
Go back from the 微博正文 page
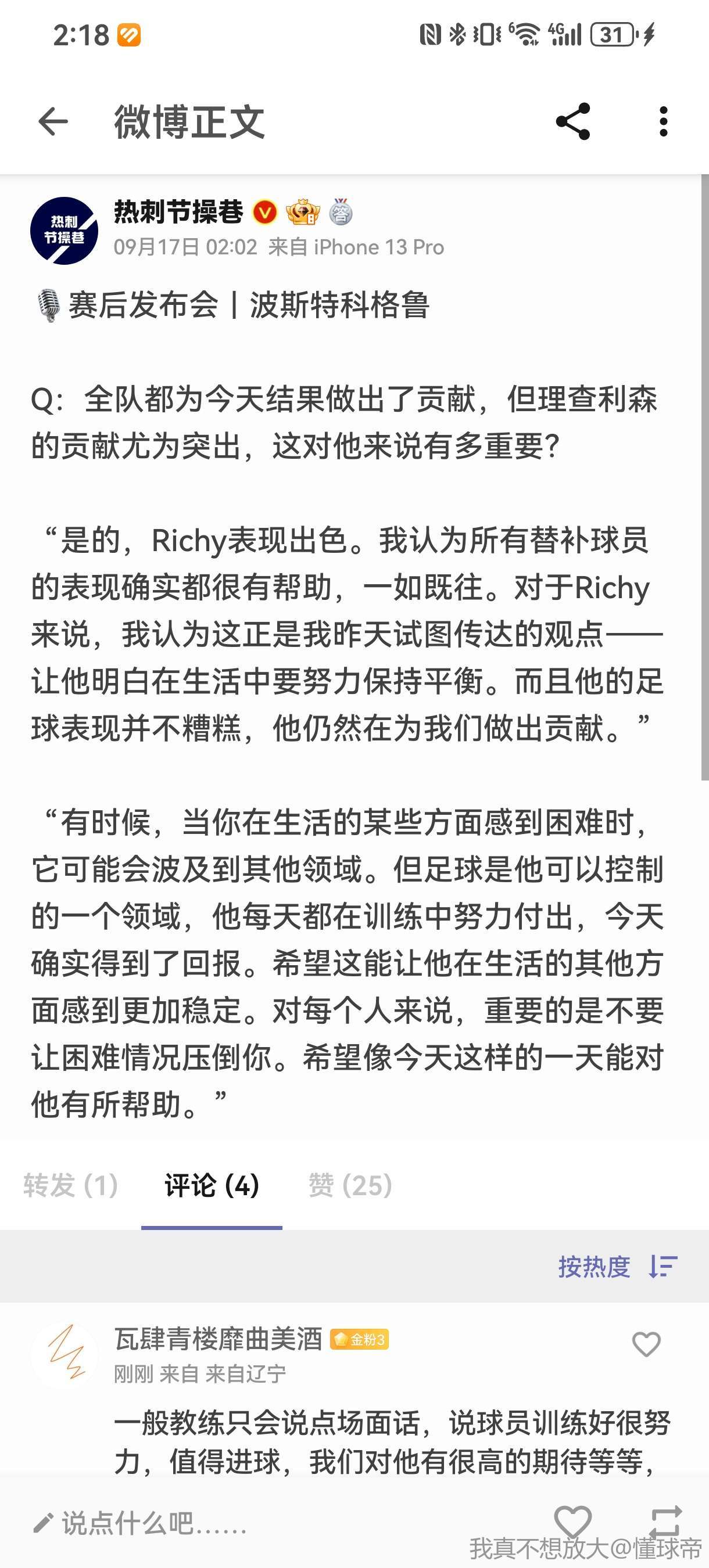coord(53,122)
